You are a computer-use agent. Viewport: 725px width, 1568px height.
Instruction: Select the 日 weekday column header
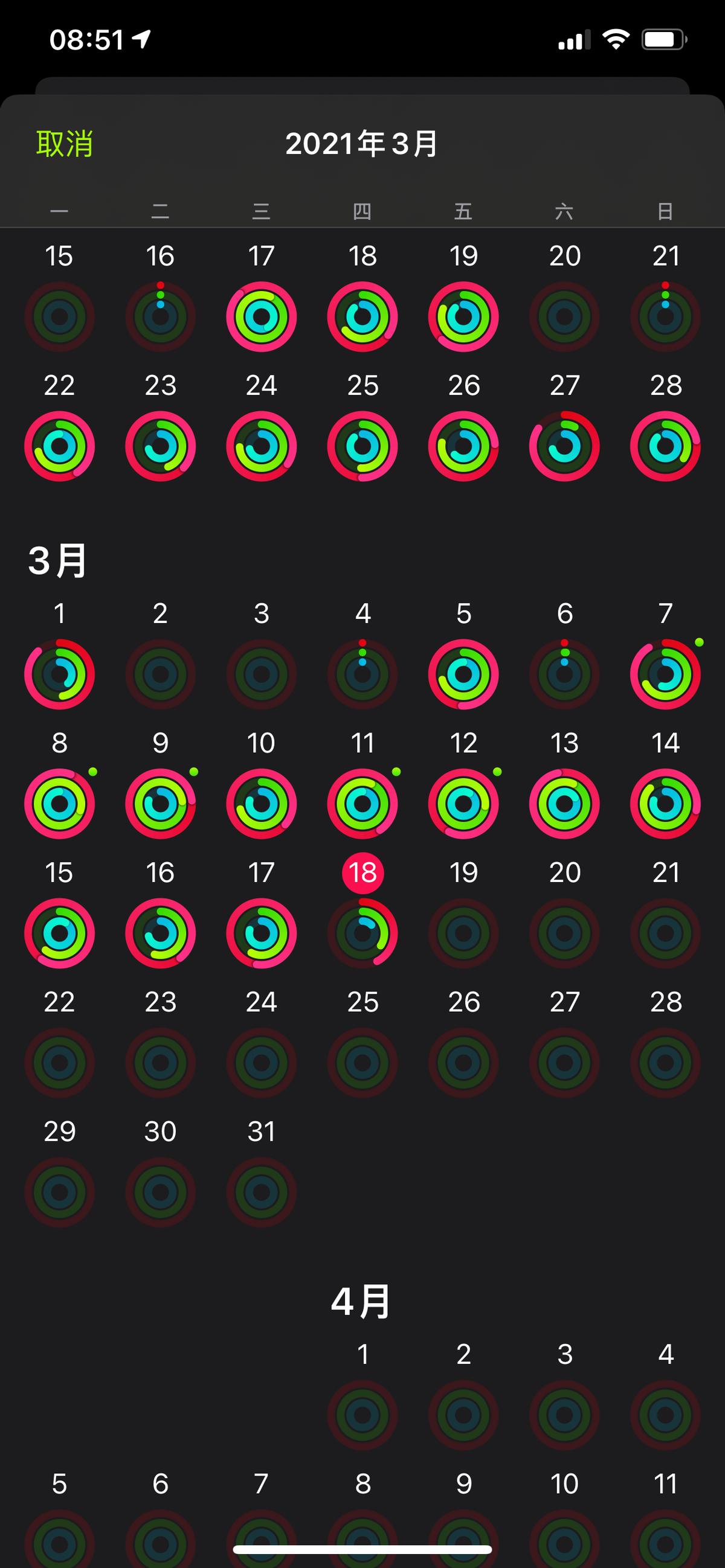pyautogui.click(x=665, y=213)
